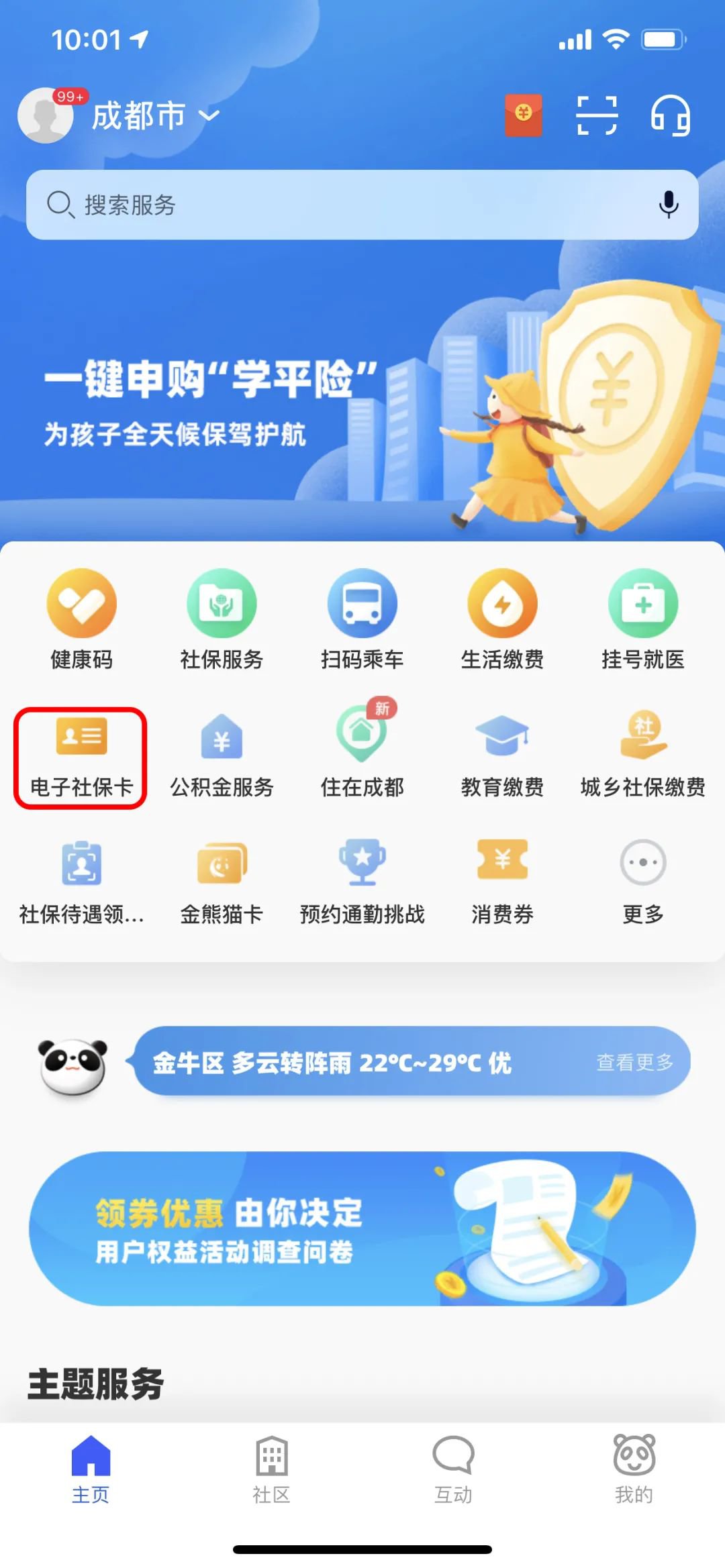
Task: Open 公积金服务
Action: tap(222, 755)
